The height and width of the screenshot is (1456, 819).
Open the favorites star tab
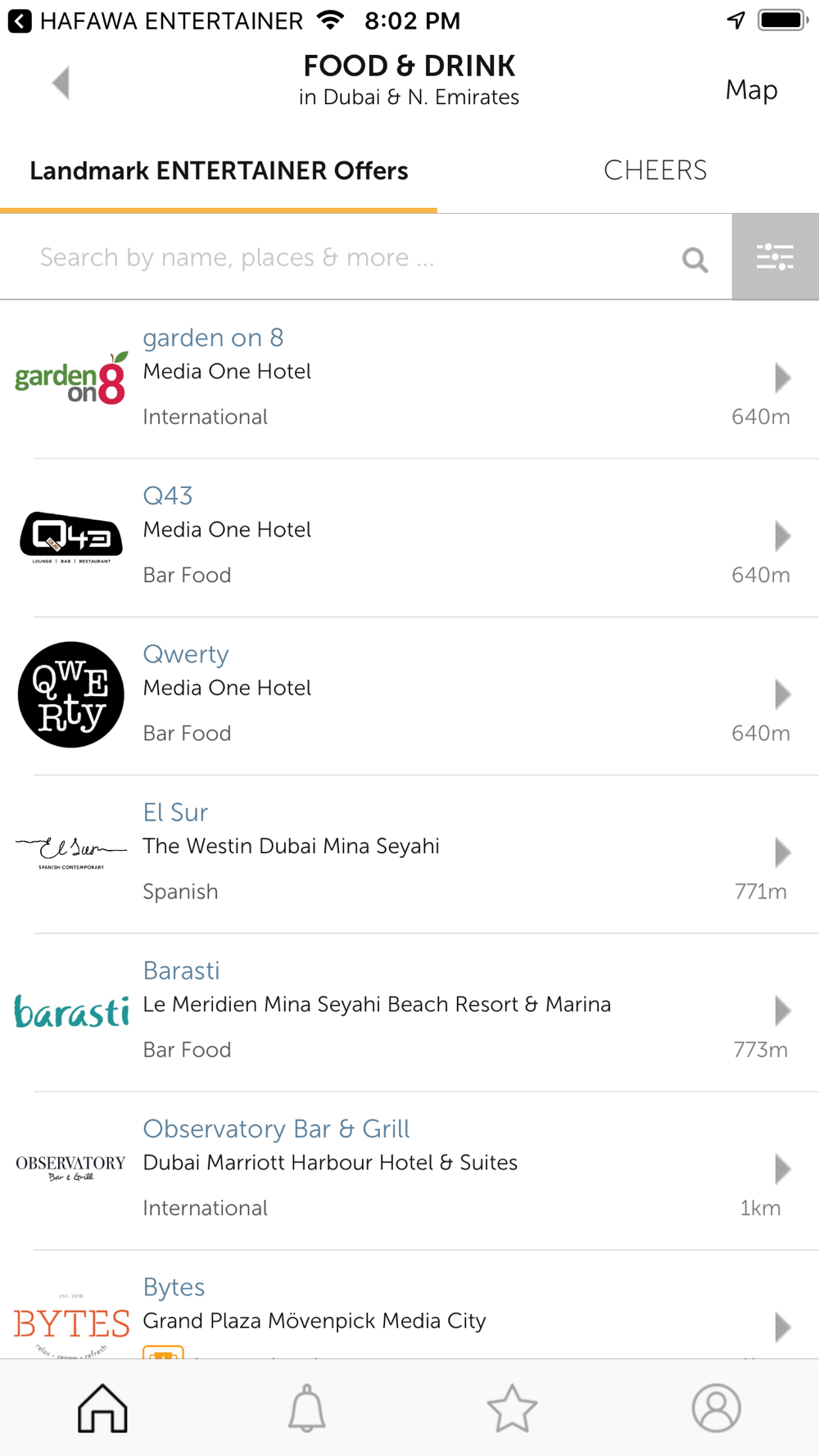click(x=512, y=1409)
